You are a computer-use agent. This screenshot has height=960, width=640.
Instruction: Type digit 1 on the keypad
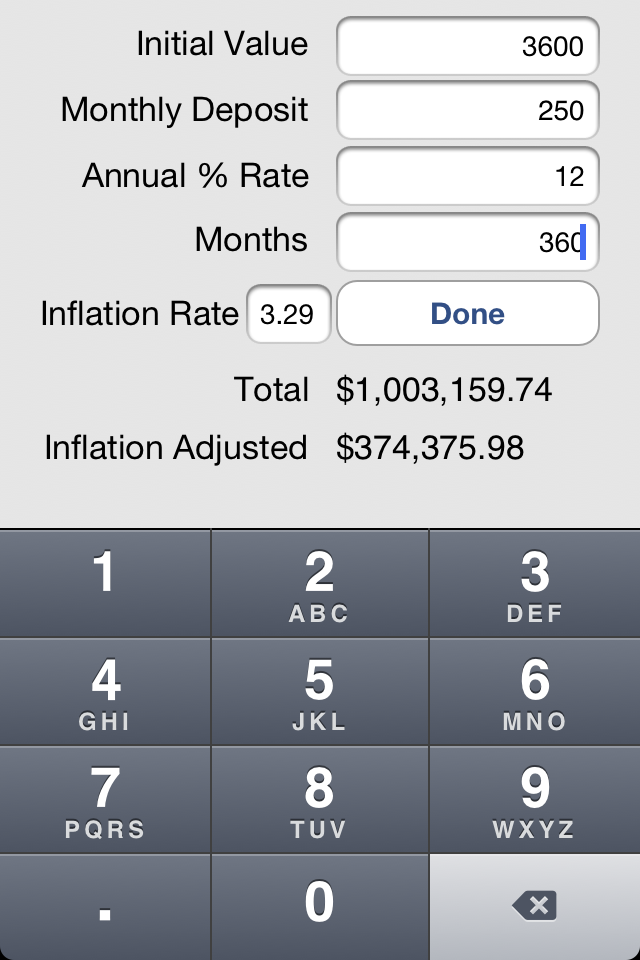105,584
